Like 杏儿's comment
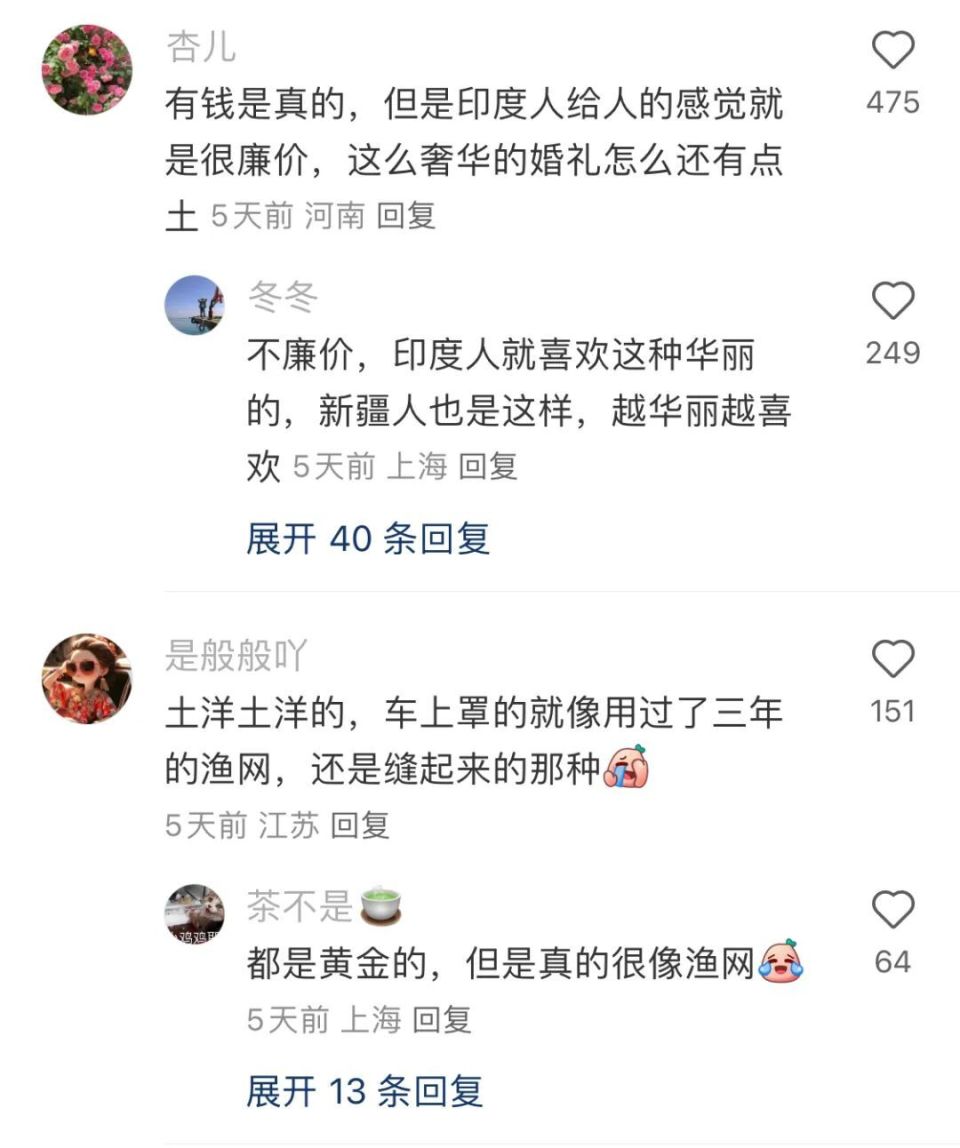Viewport: 960px width, 1148px height. [x=892, y=51]
